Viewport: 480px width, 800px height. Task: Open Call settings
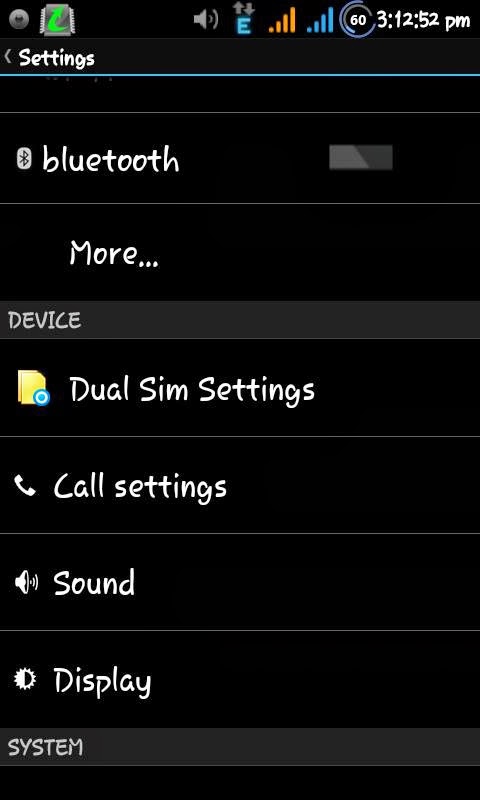click(240, 485)
